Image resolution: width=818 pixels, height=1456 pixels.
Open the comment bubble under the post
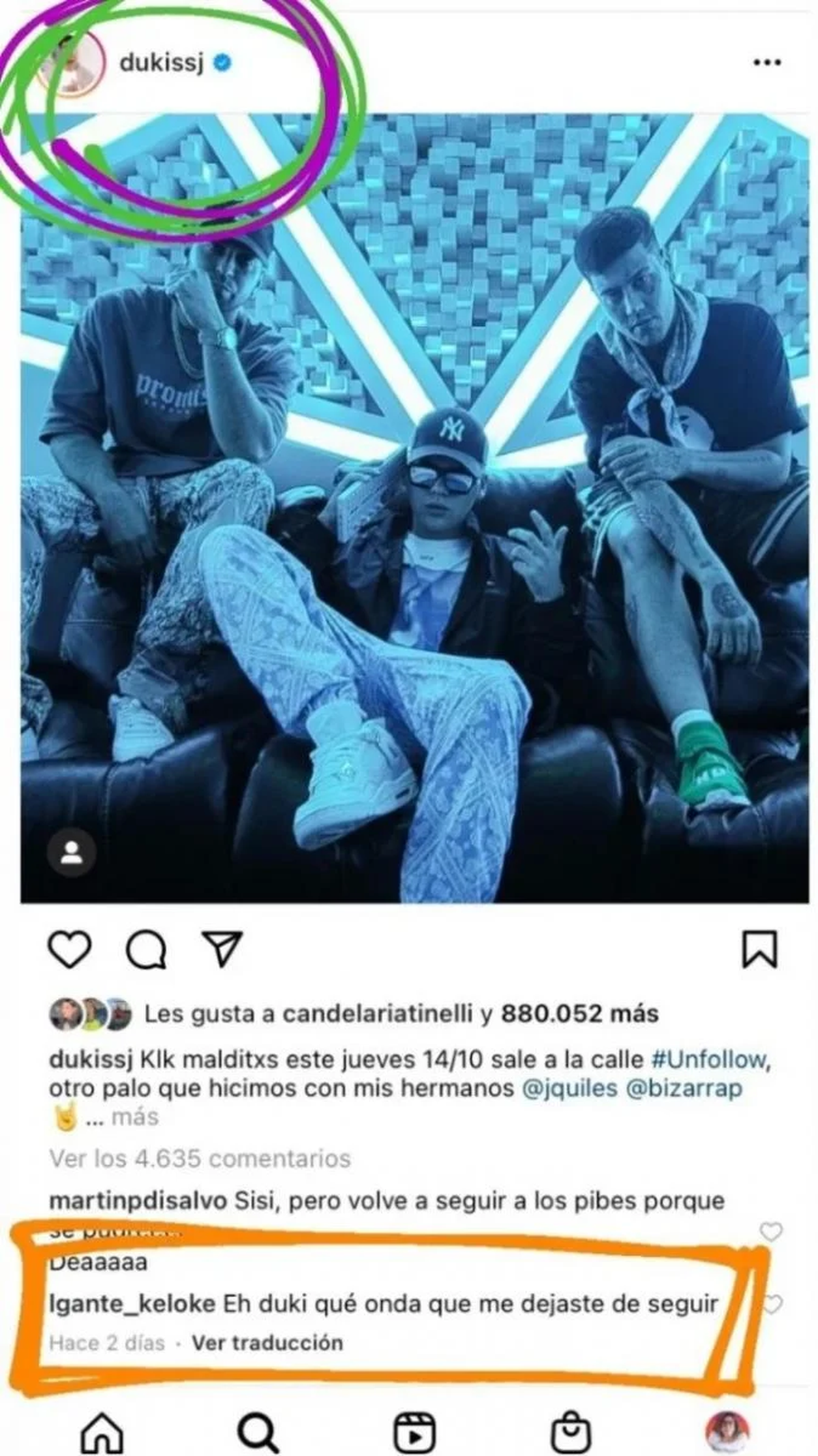(147, 950)
